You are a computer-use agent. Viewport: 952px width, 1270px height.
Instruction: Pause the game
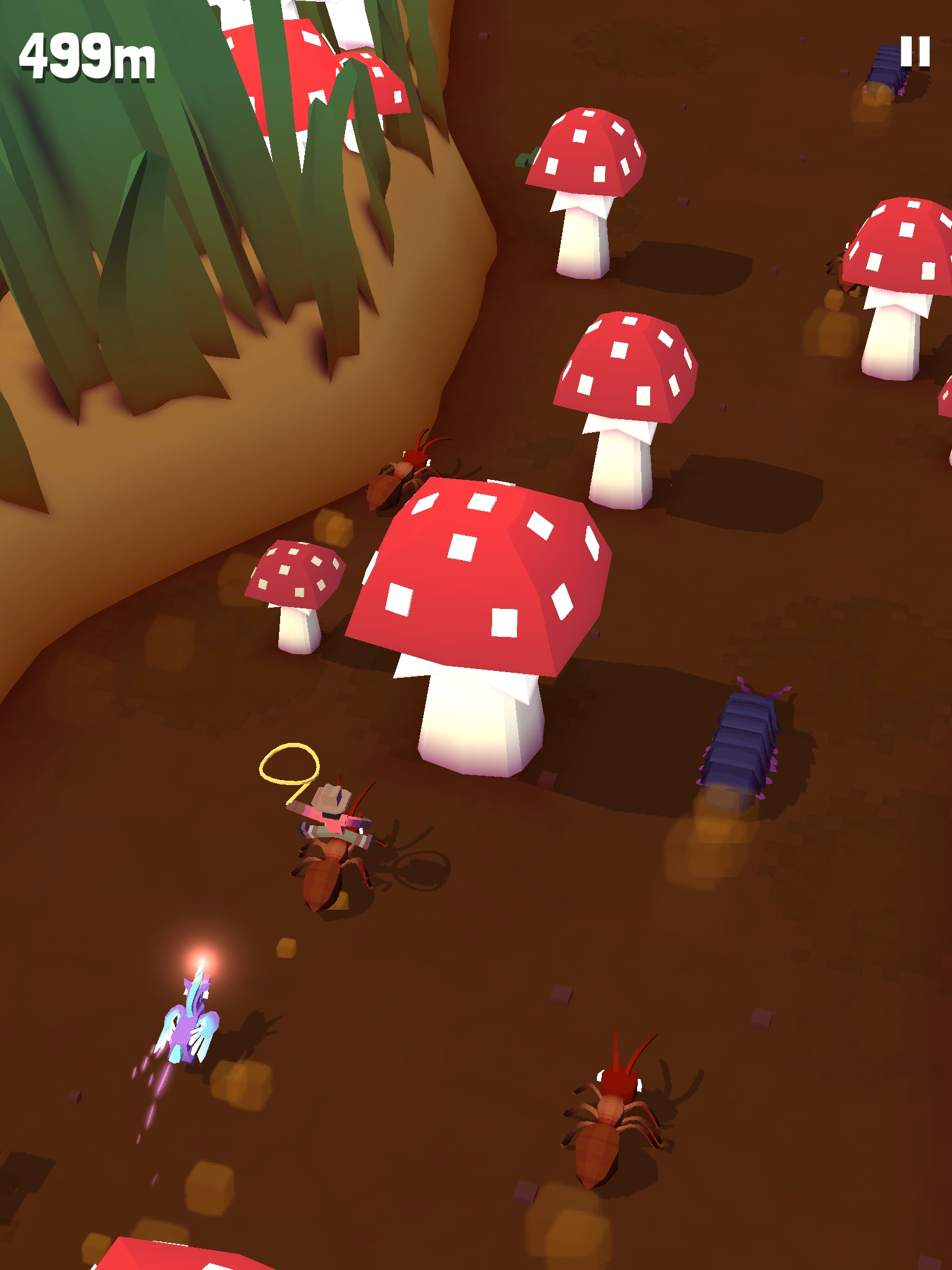[915, 51]
